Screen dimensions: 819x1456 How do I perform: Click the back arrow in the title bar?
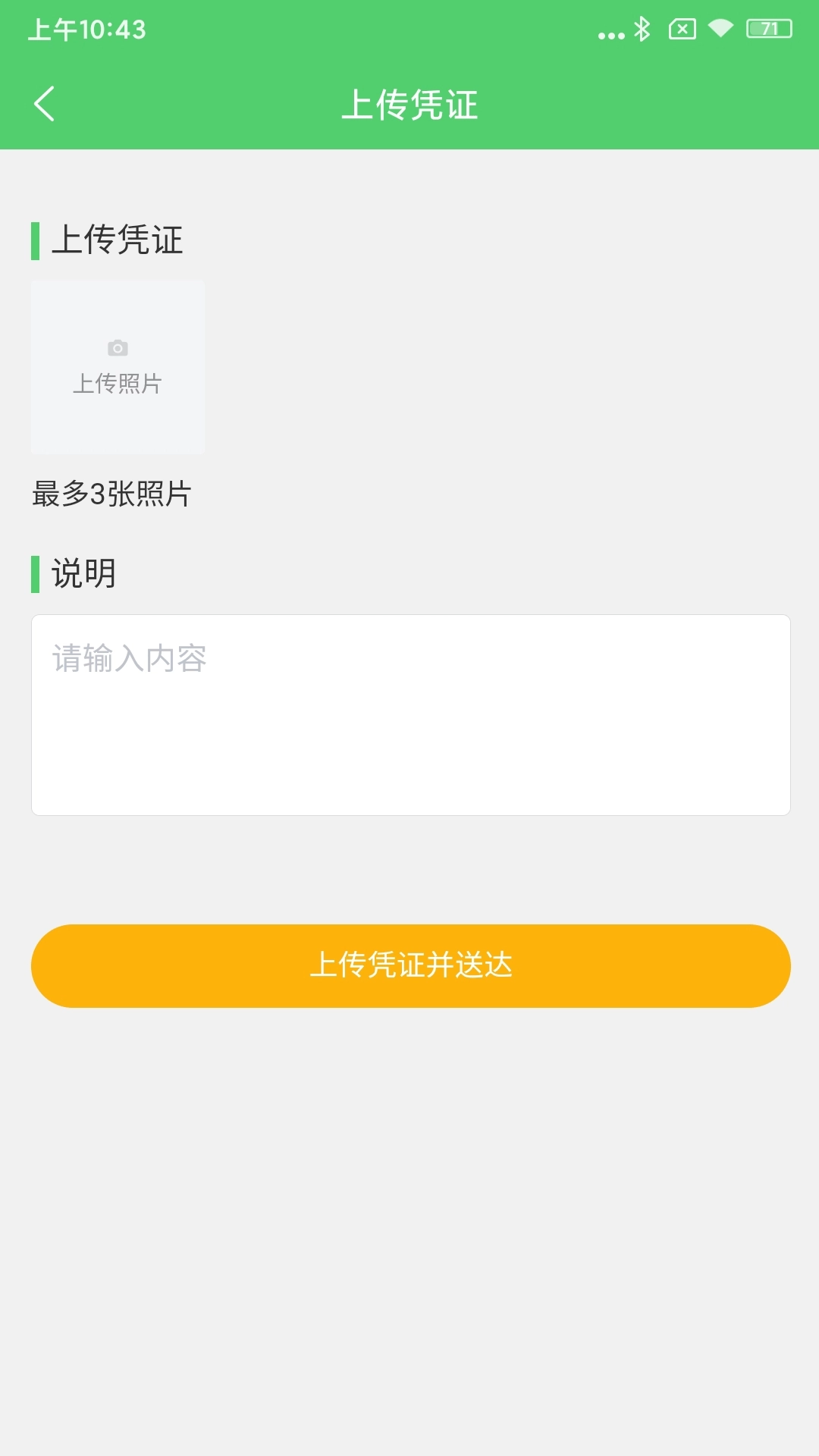click(44, 105)
